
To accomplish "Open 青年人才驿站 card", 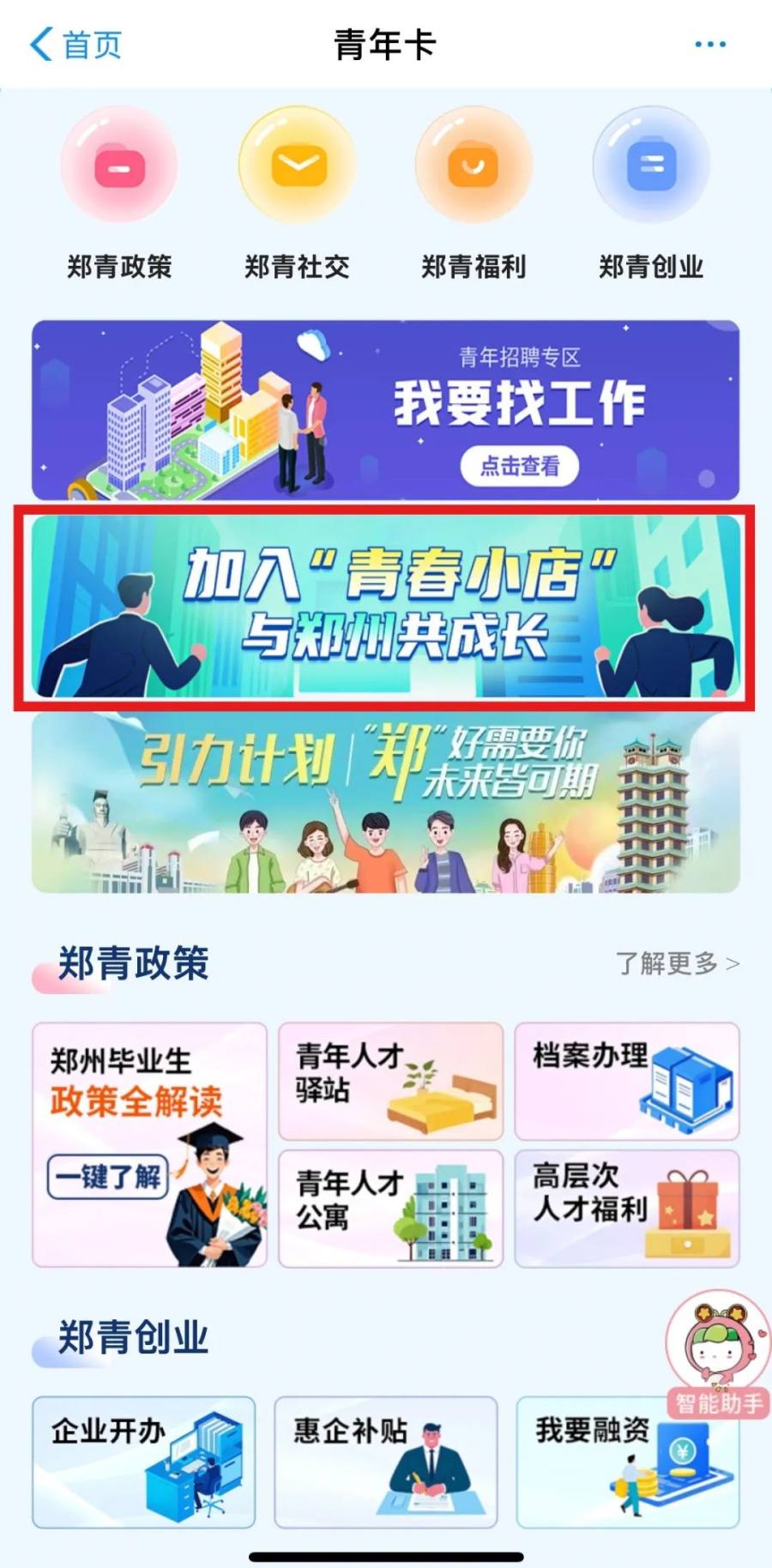I will tap(390, 1081).
